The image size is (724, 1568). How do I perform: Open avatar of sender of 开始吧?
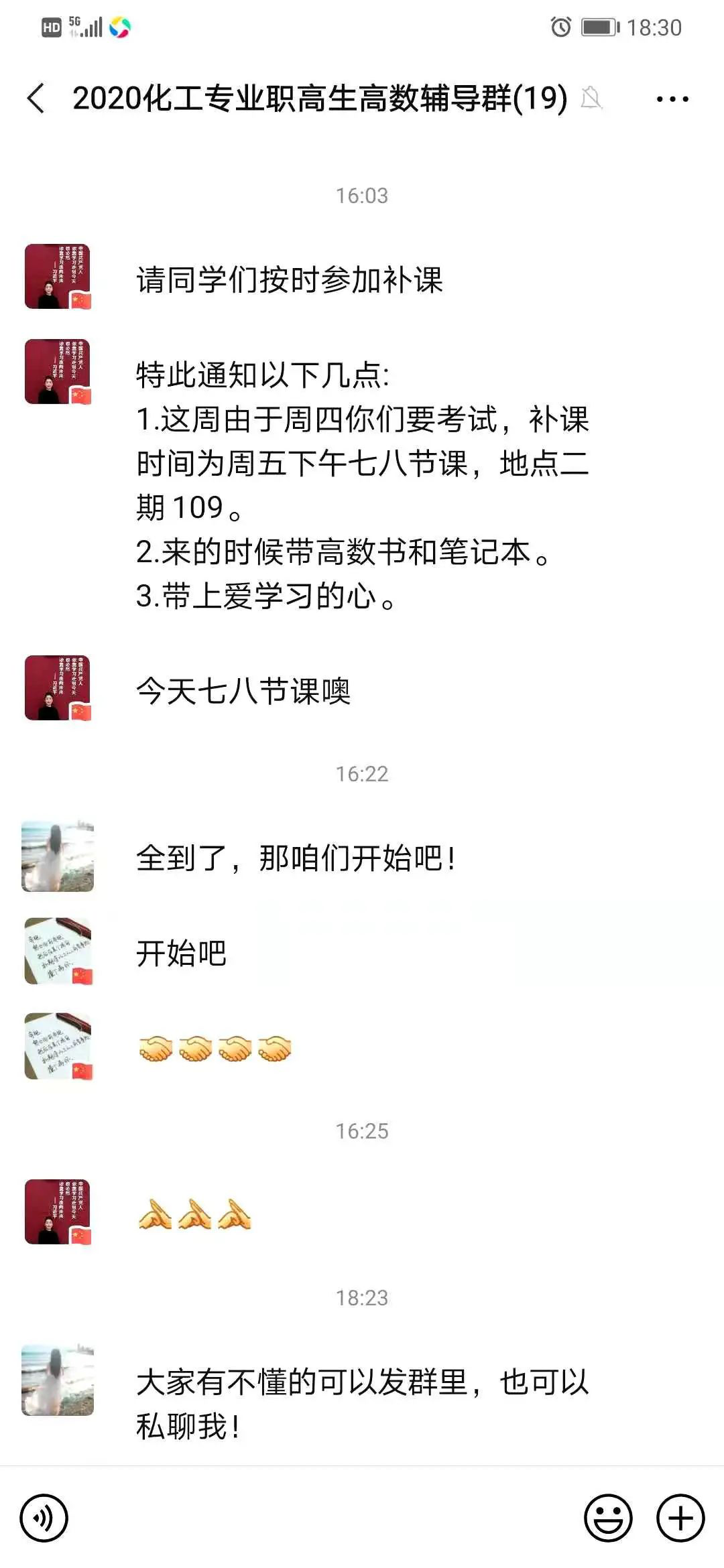(x=58, y=952)
